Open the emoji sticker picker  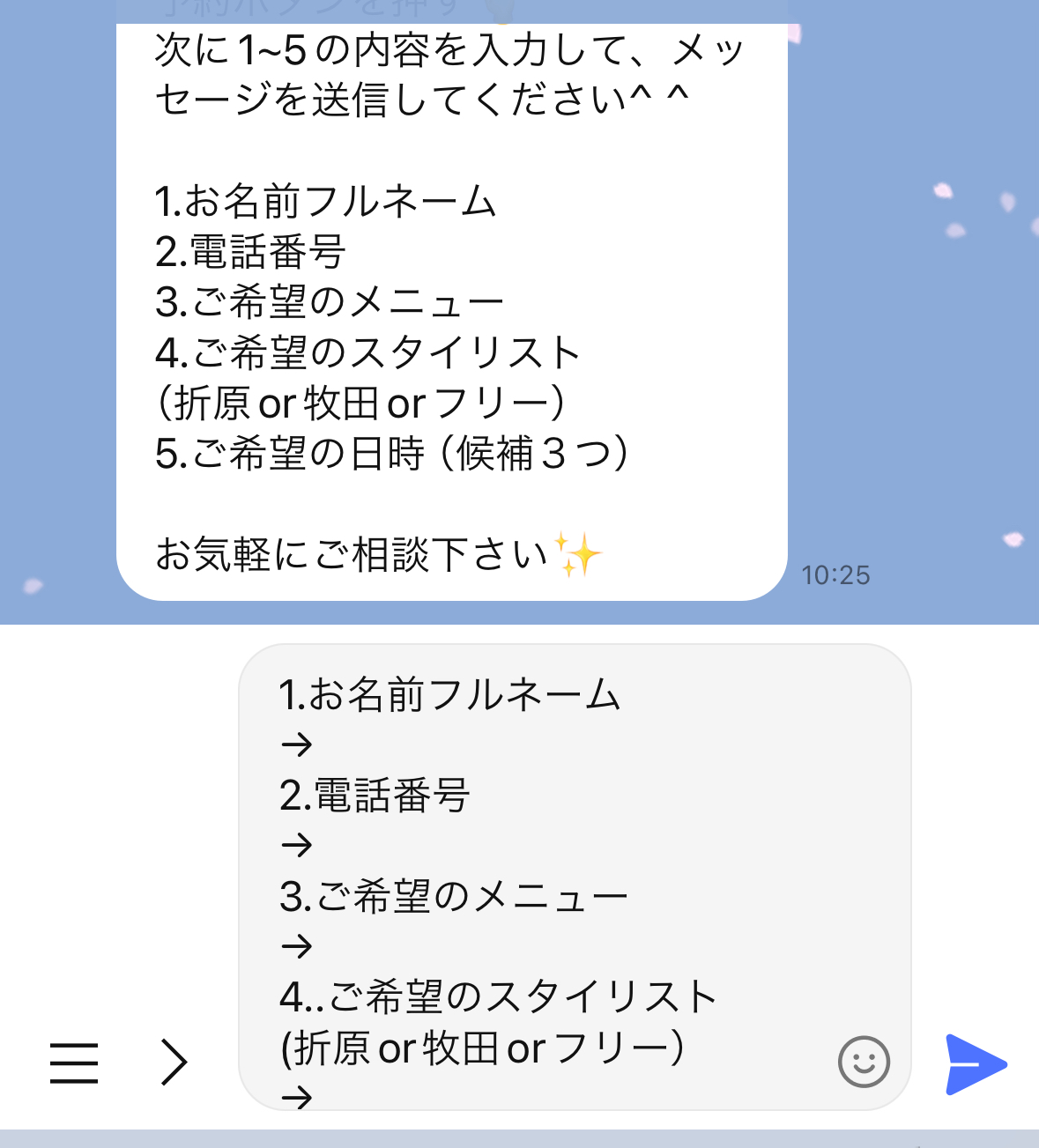tap(864, 1062)
